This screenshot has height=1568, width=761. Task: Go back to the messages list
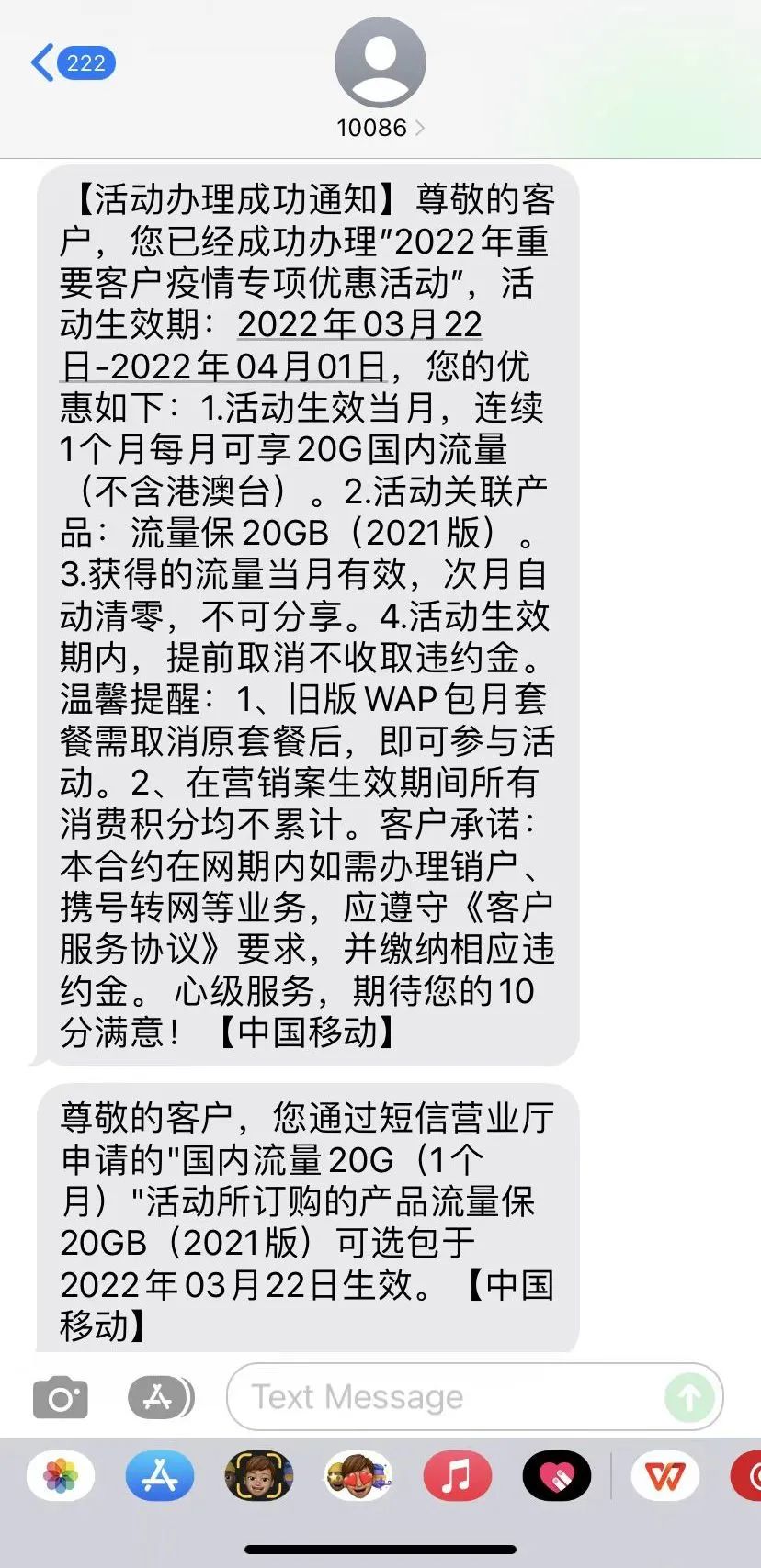click(72, 62)
